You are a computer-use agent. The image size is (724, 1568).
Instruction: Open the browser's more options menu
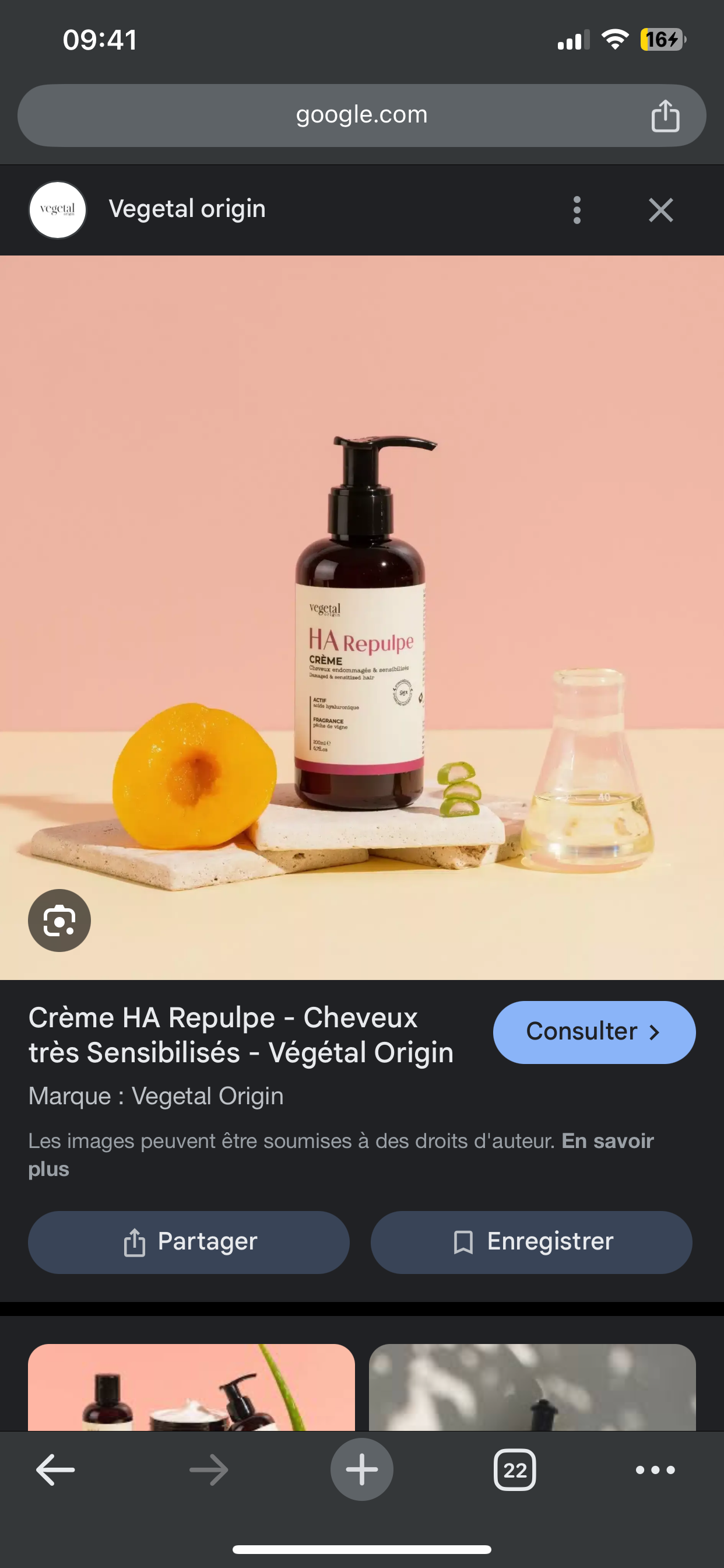[655, 1470]
